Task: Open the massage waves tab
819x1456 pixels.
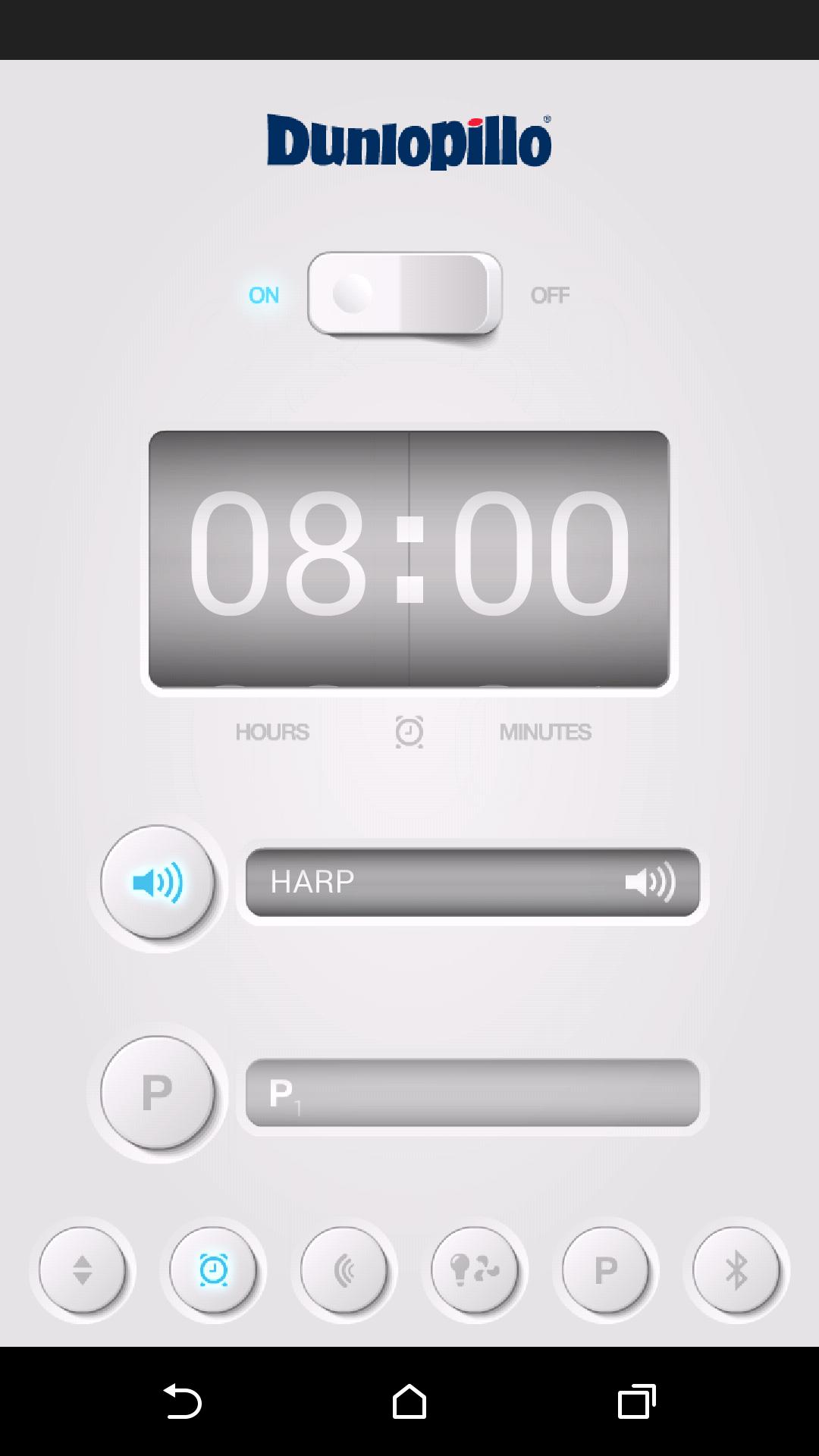Action: point(344,1270)
